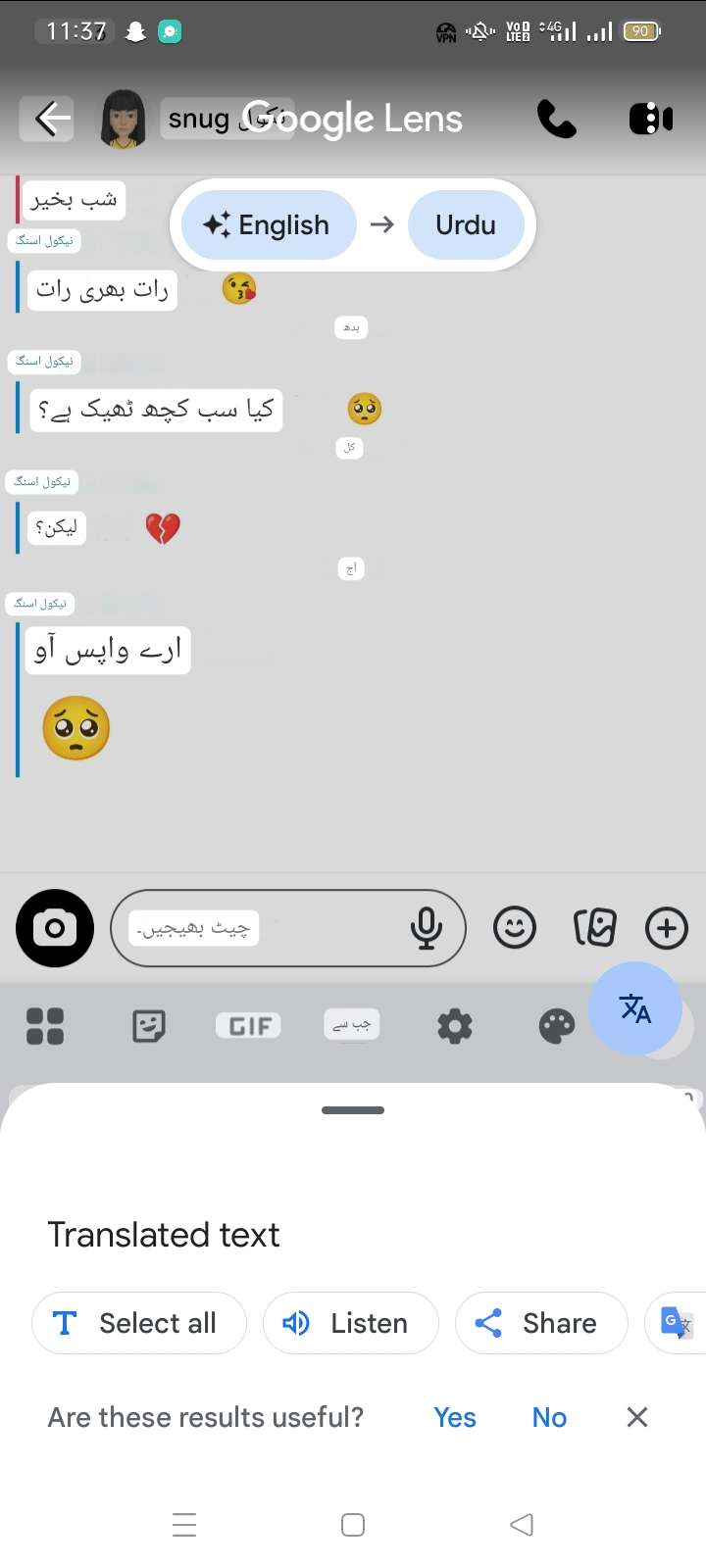Answer No to results useful

549,1417
